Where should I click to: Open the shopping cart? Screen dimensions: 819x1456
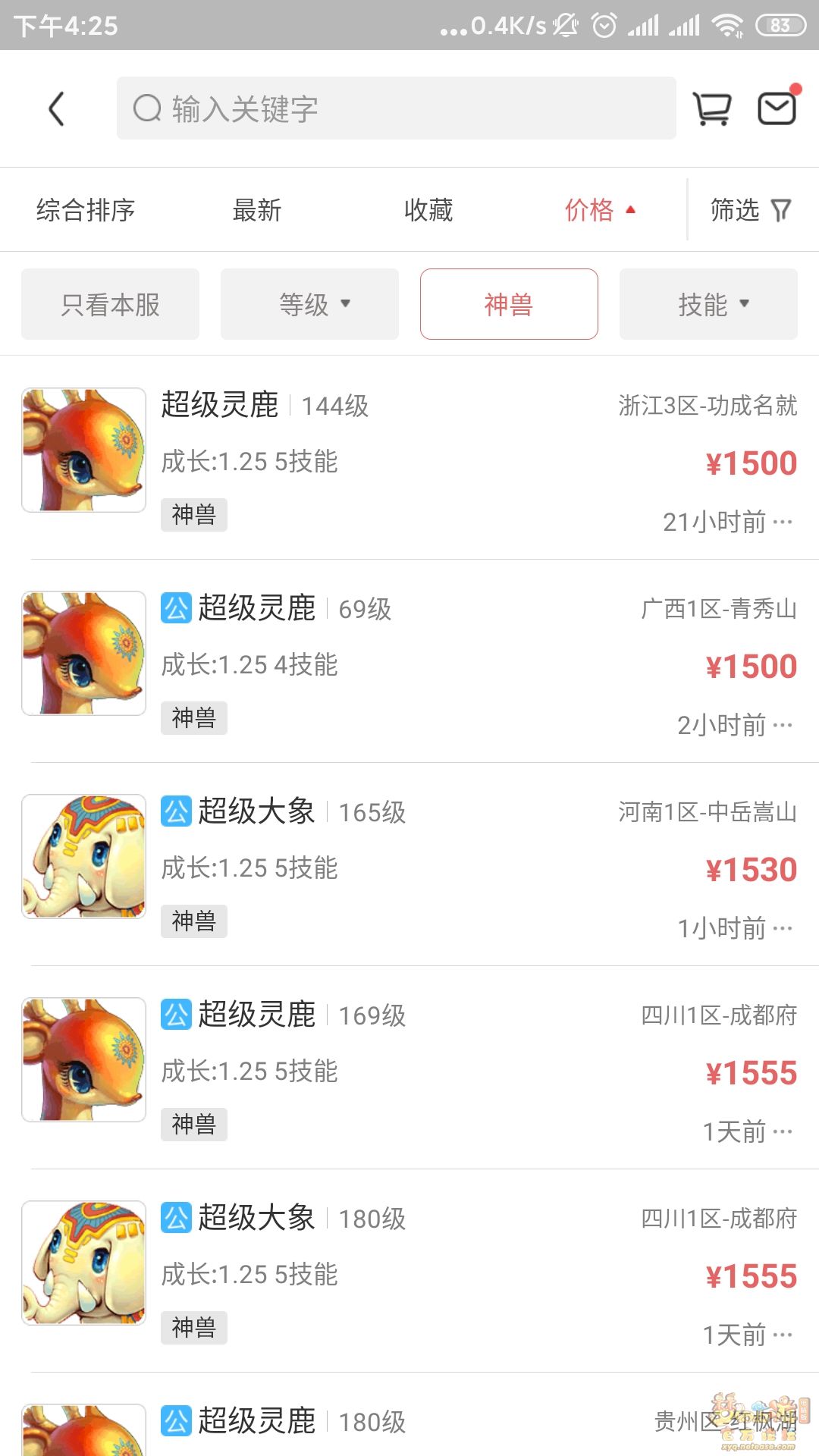[x=712, y=108]
